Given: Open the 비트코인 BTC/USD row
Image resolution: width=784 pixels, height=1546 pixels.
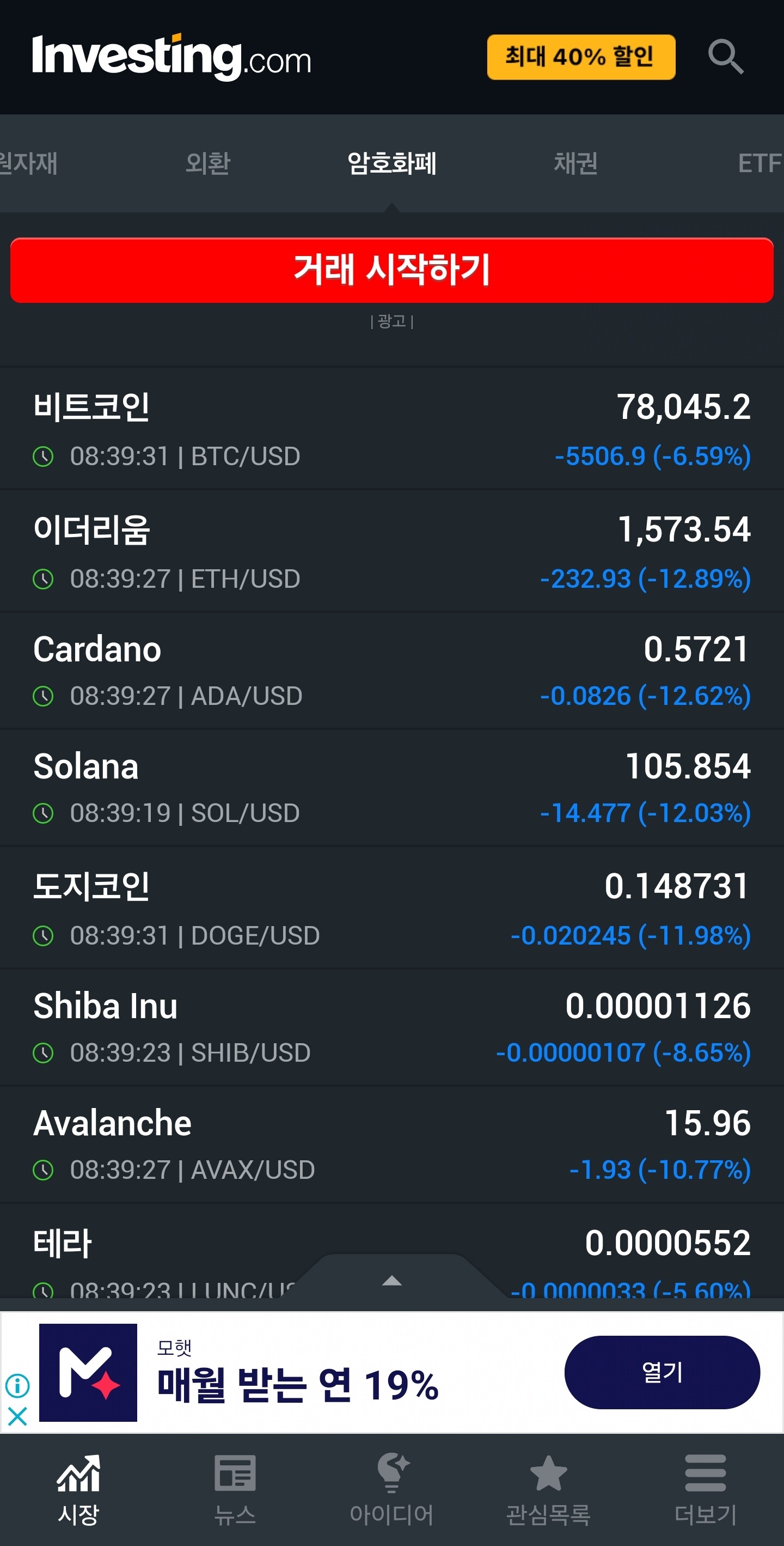Looking at the screenshot, I should [x=391, y=429].
